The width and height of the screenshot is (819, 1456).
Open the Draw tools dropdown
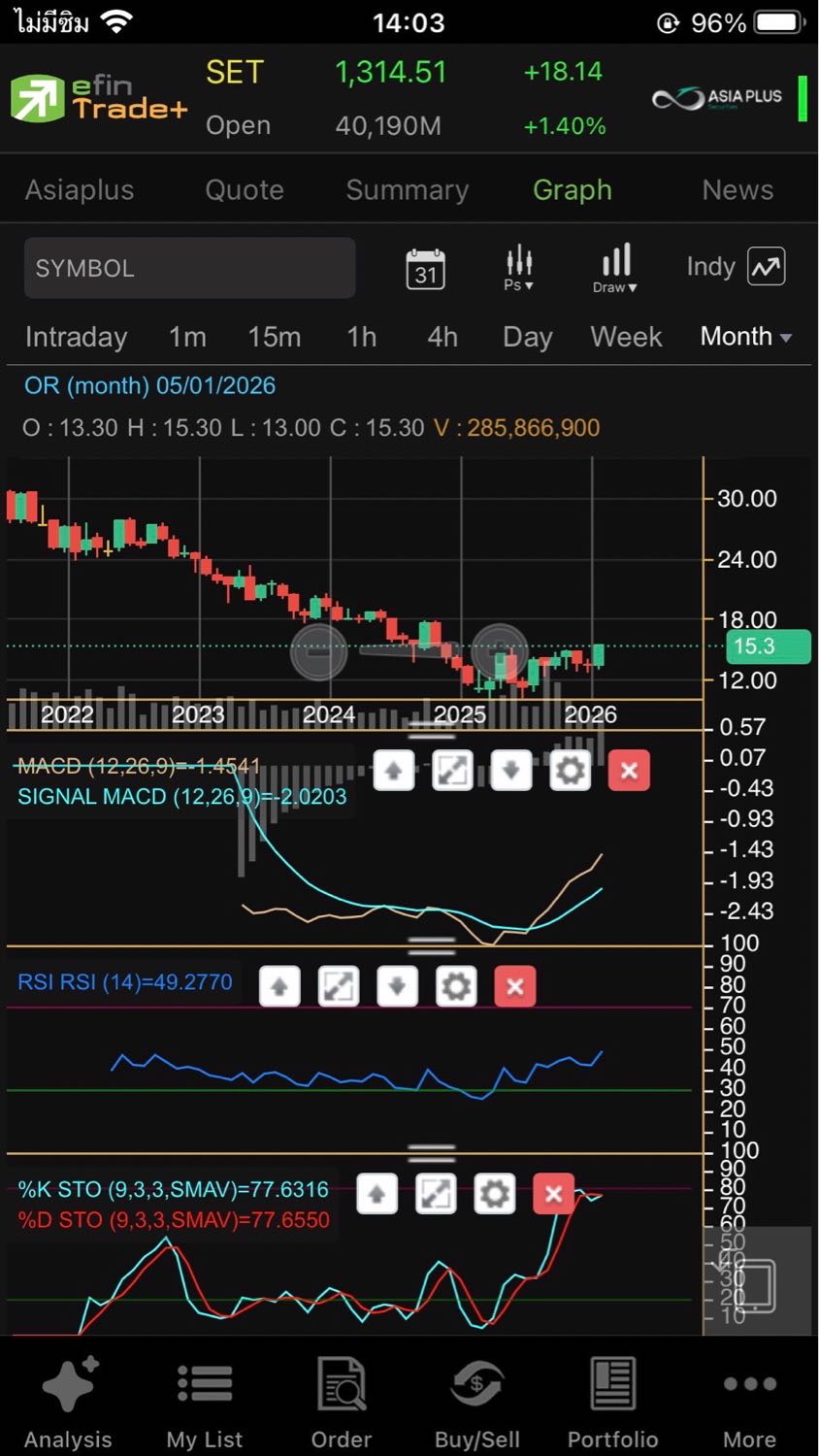point(615,267)
